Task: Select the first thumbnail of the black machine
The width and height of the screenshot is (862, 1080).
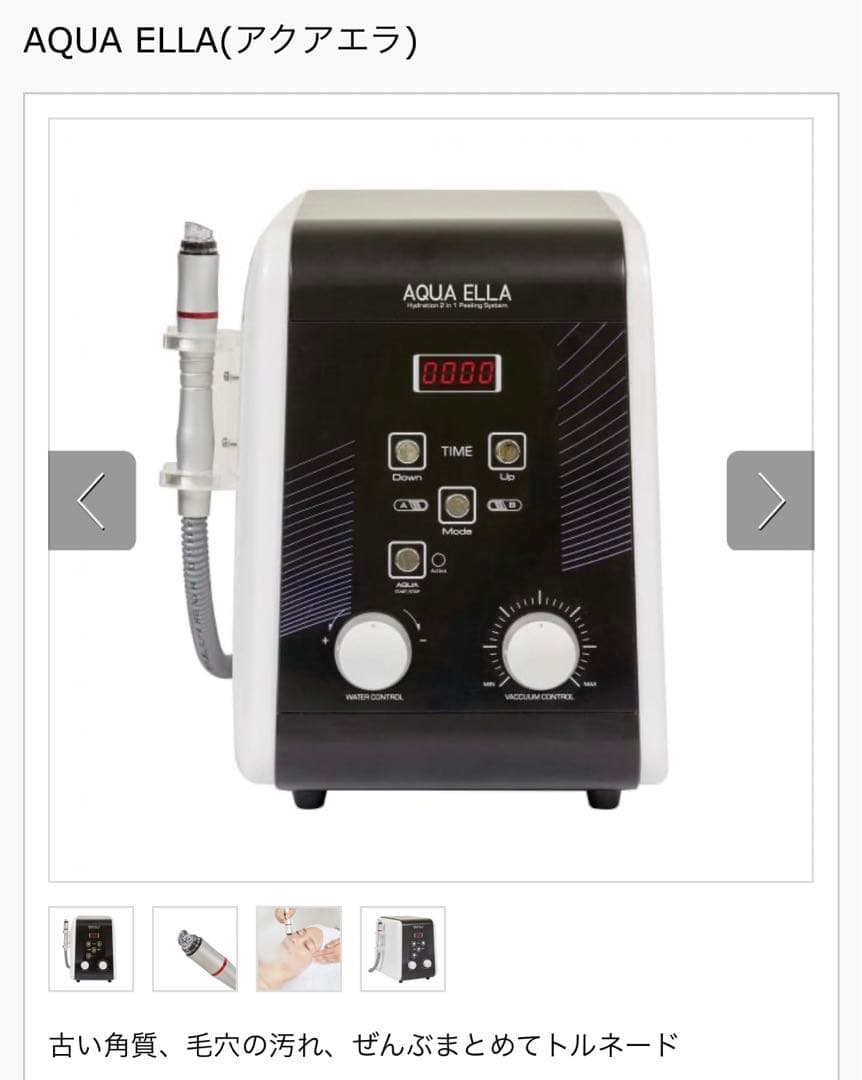Action: (x=91, y=949)
